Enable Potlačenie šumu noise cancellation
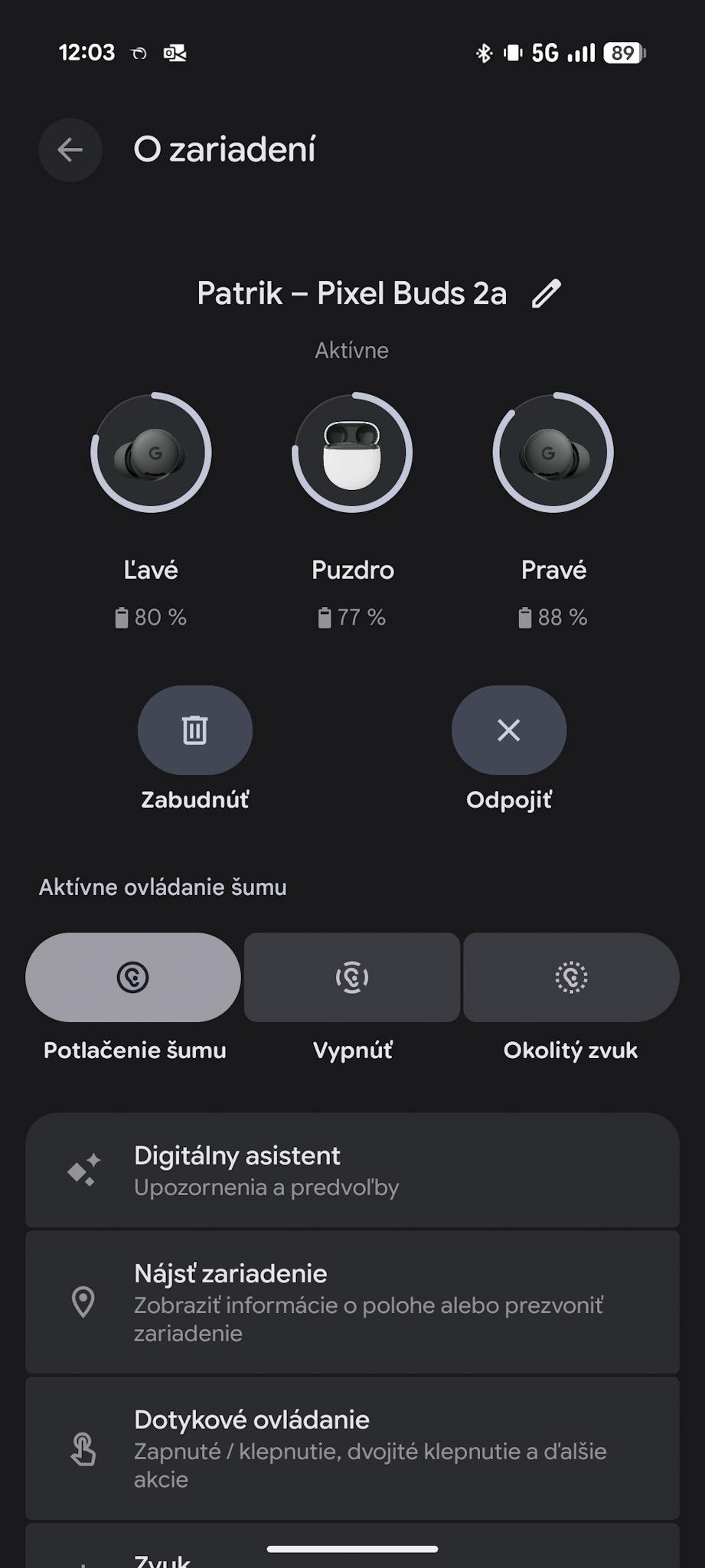 (x=132, y=977)
